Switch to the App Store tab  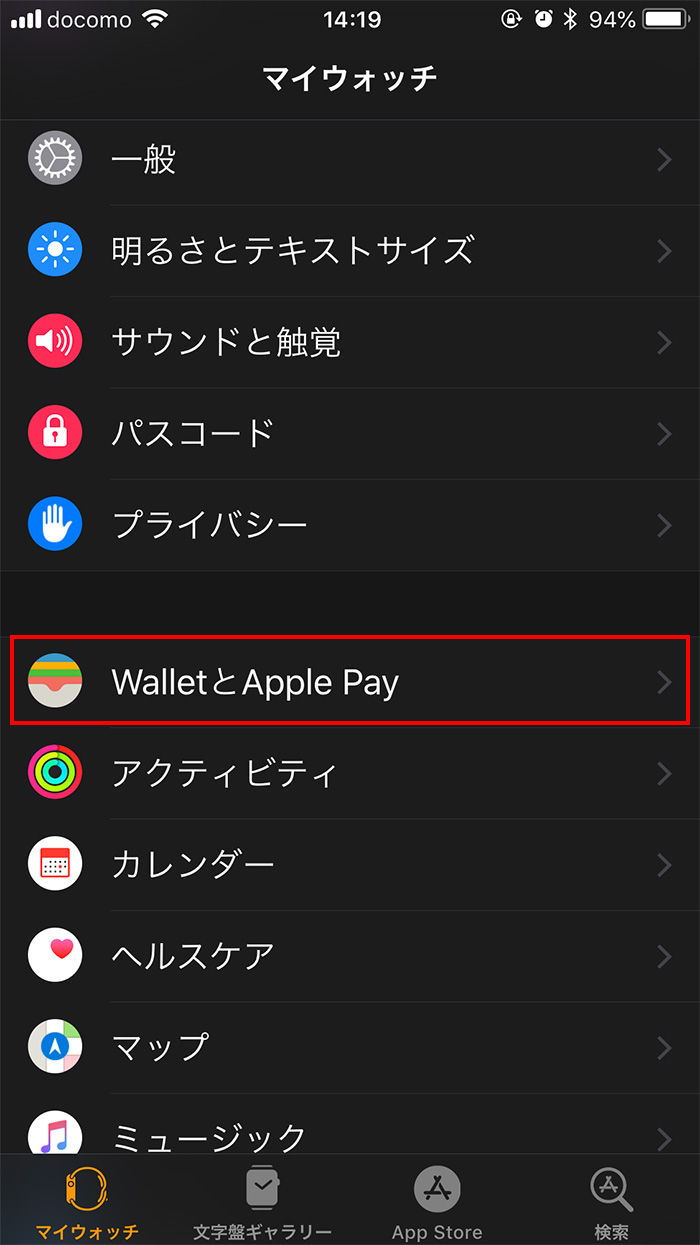[437, 1203]
